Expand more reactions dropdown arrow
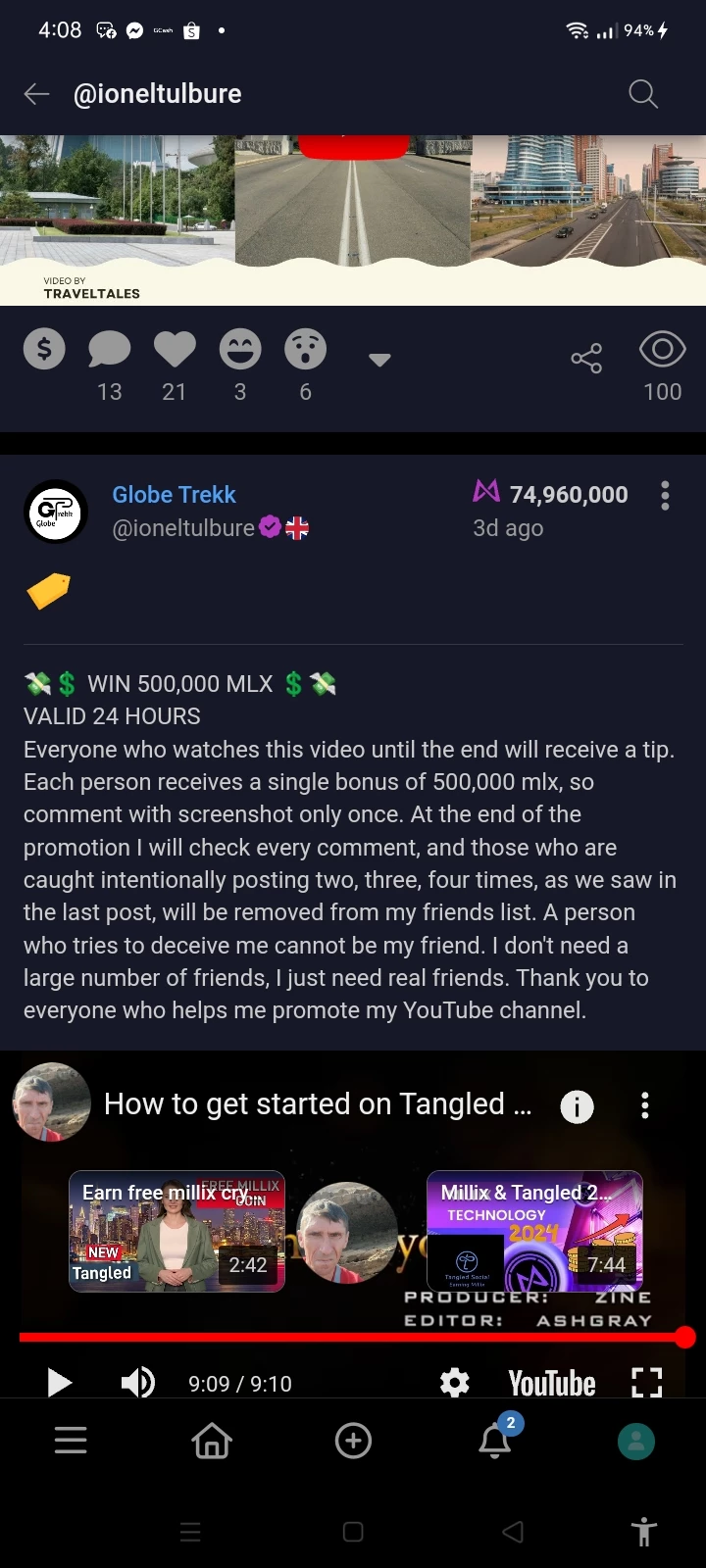This screenshot has height=1568, width=706. (x=379, y=360)
